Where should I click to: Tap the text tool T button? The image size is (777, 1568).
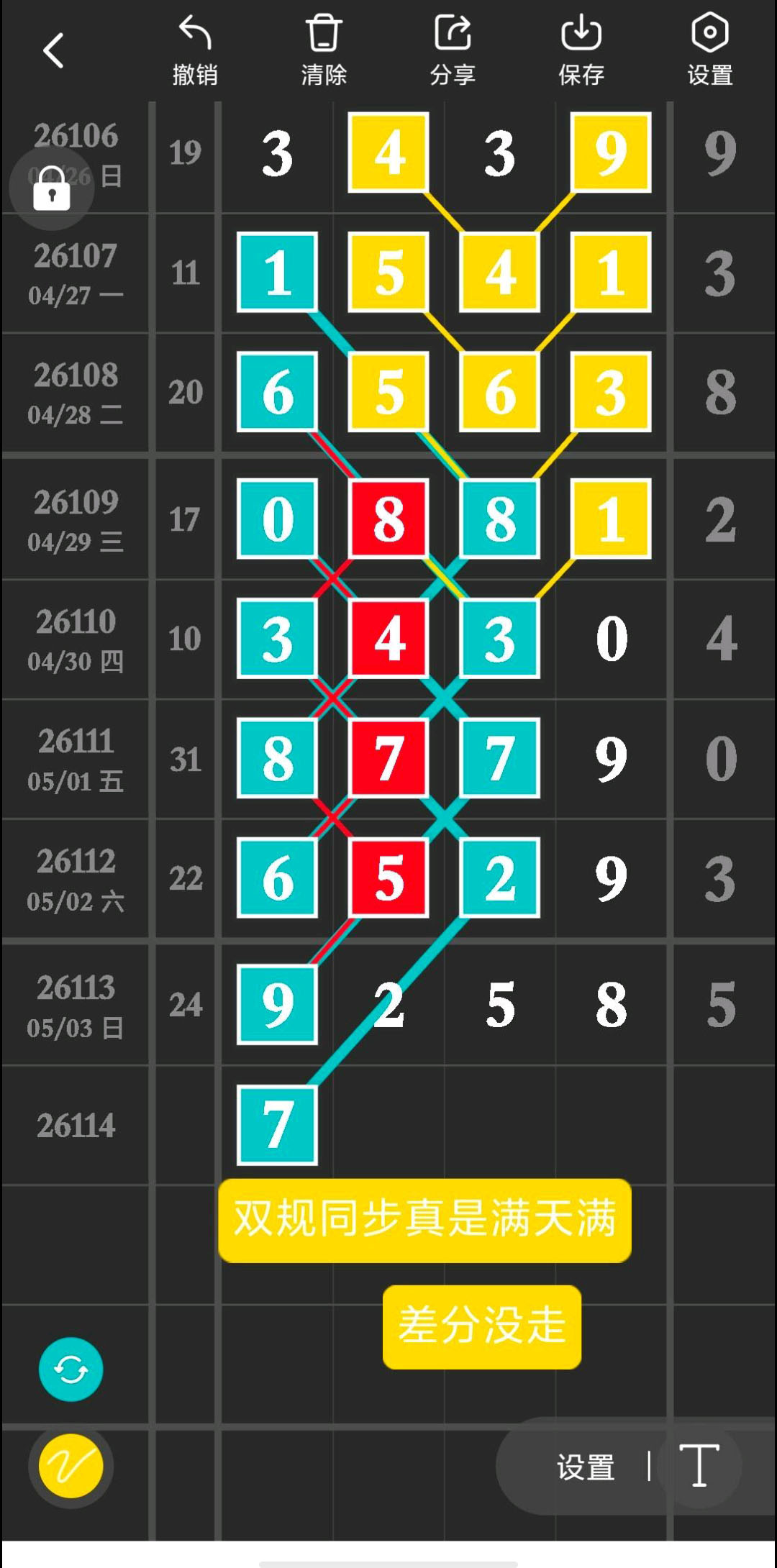pyautogui.click(x=699, y=1466)
